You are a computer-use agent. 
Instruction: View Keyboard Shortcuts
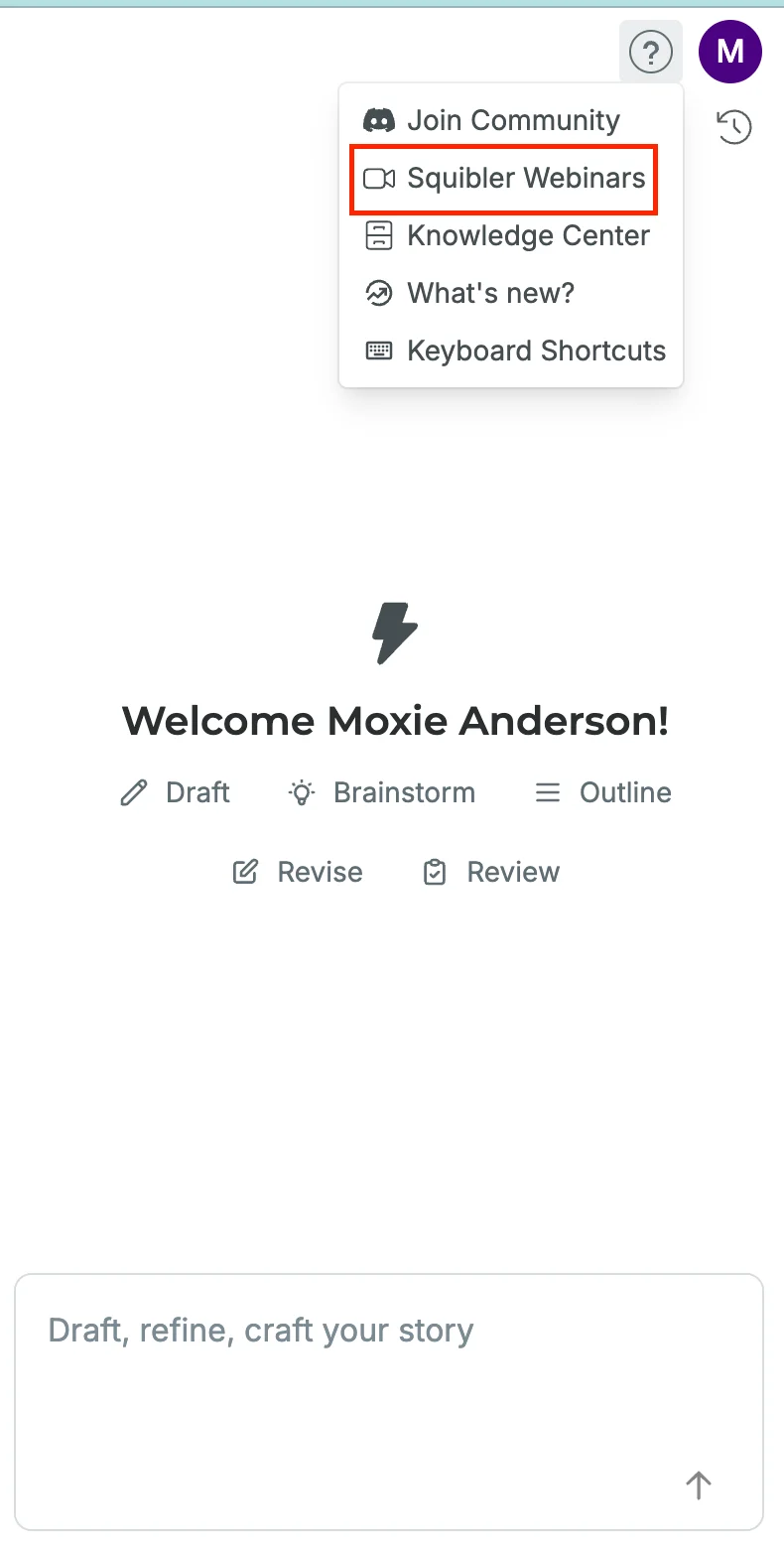[511, 352]
